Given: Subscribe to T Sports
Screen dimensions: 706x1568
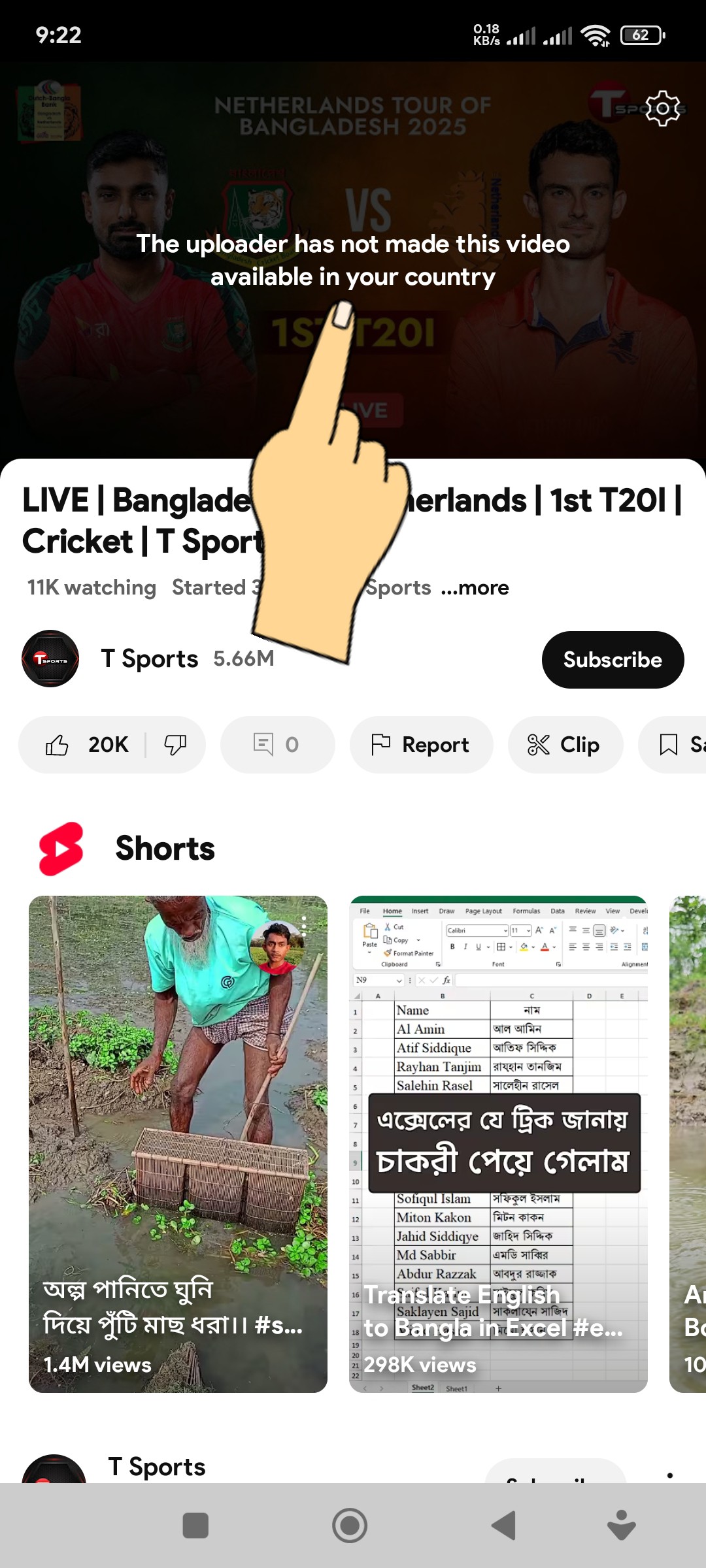Looking at the screenshot, I should coord(613,660).
